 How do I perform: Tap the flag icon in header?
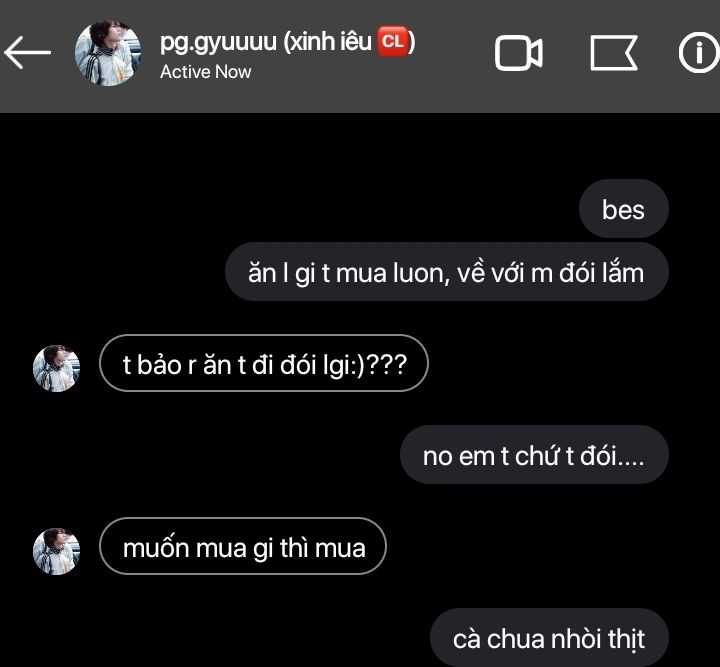click(613, 54)
